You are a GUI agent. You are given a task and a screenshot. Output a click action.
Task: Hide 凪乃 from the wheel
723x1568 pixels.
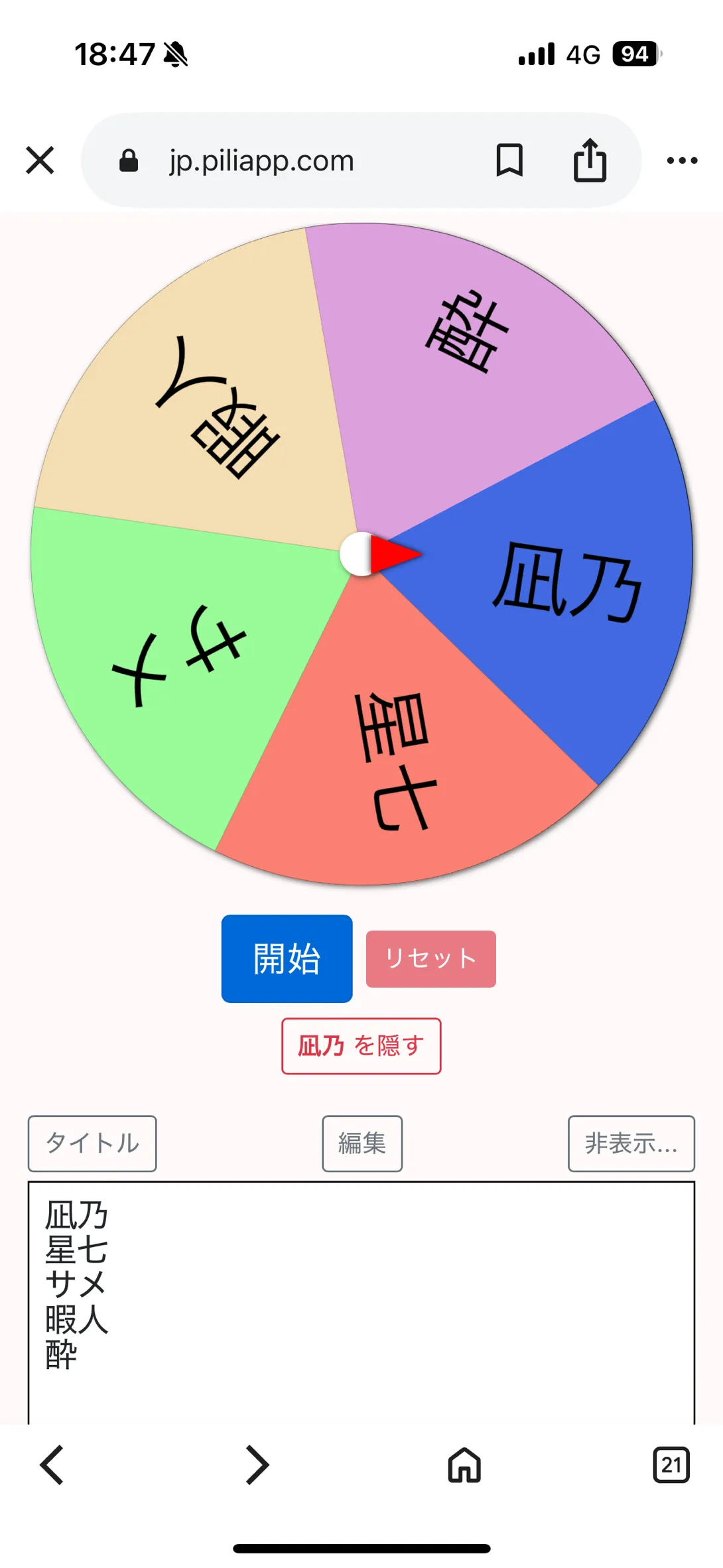(361, 1046)
